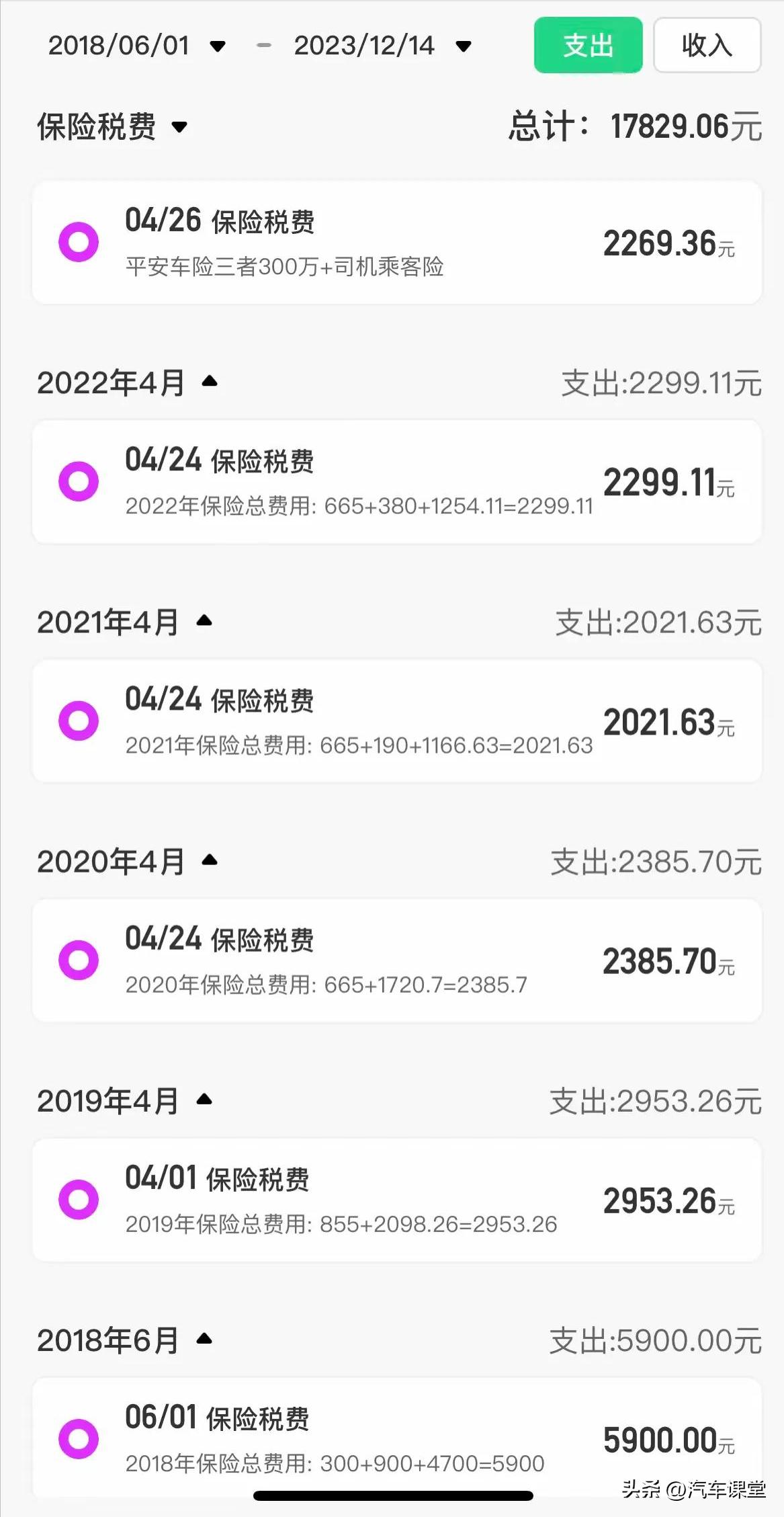Collapse the 2021年4月 section
Screen dimensions: 784x1517
tap(204, 621)
